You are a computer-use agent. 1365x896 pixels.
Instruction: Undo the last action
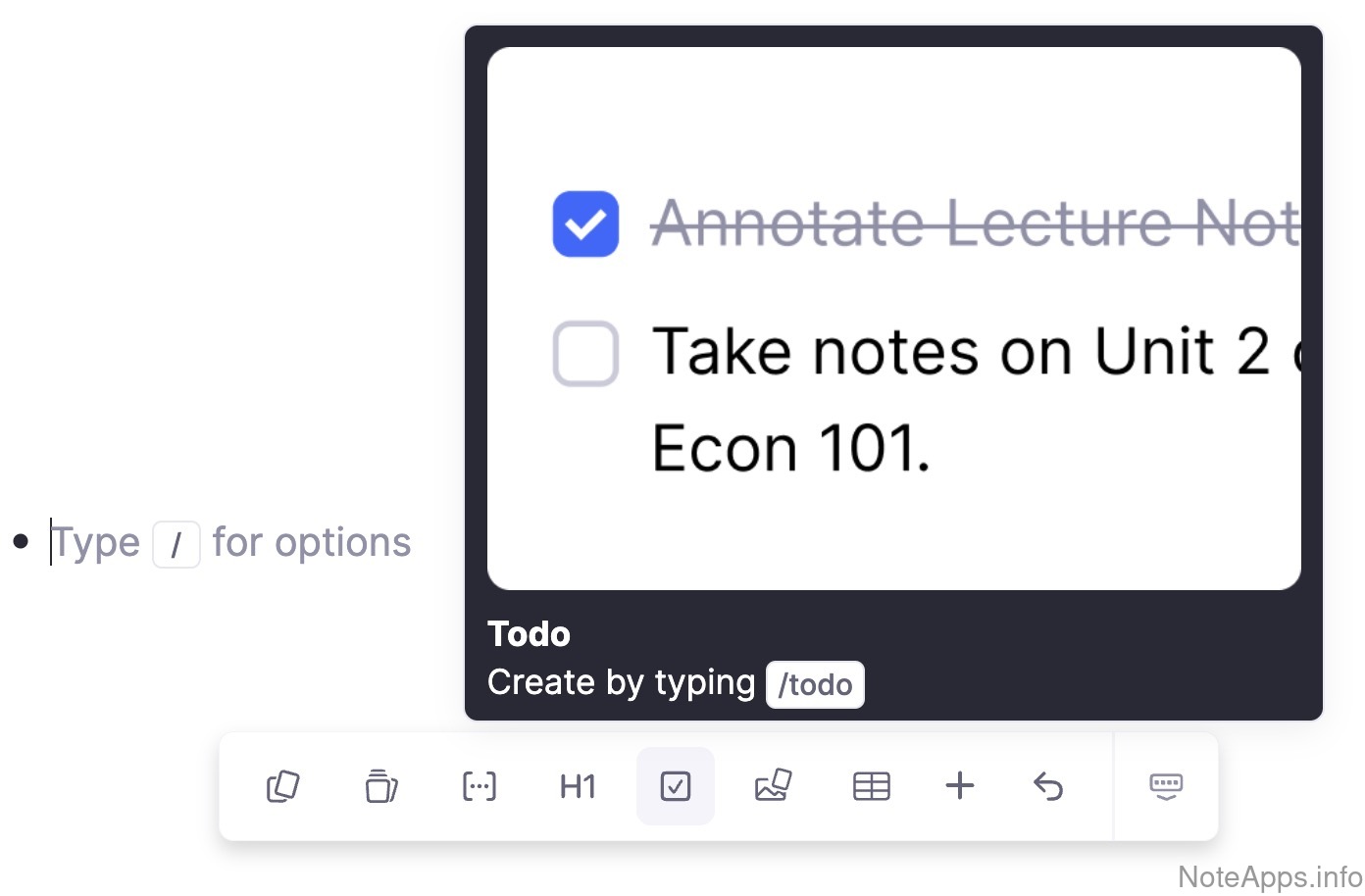click(1047, 786)
